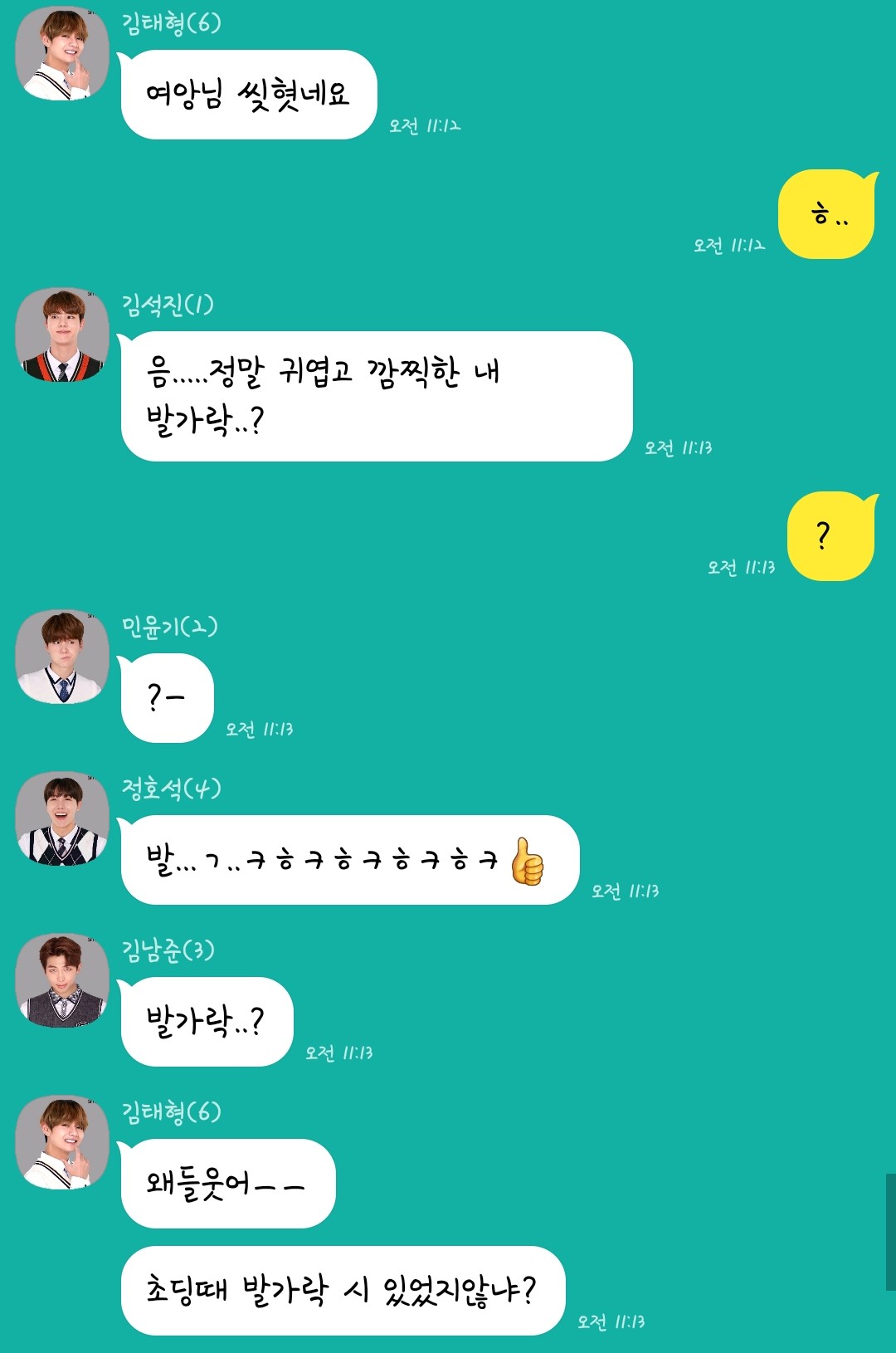
Task: Open 김남준's profile avatar
Action: 62,981
